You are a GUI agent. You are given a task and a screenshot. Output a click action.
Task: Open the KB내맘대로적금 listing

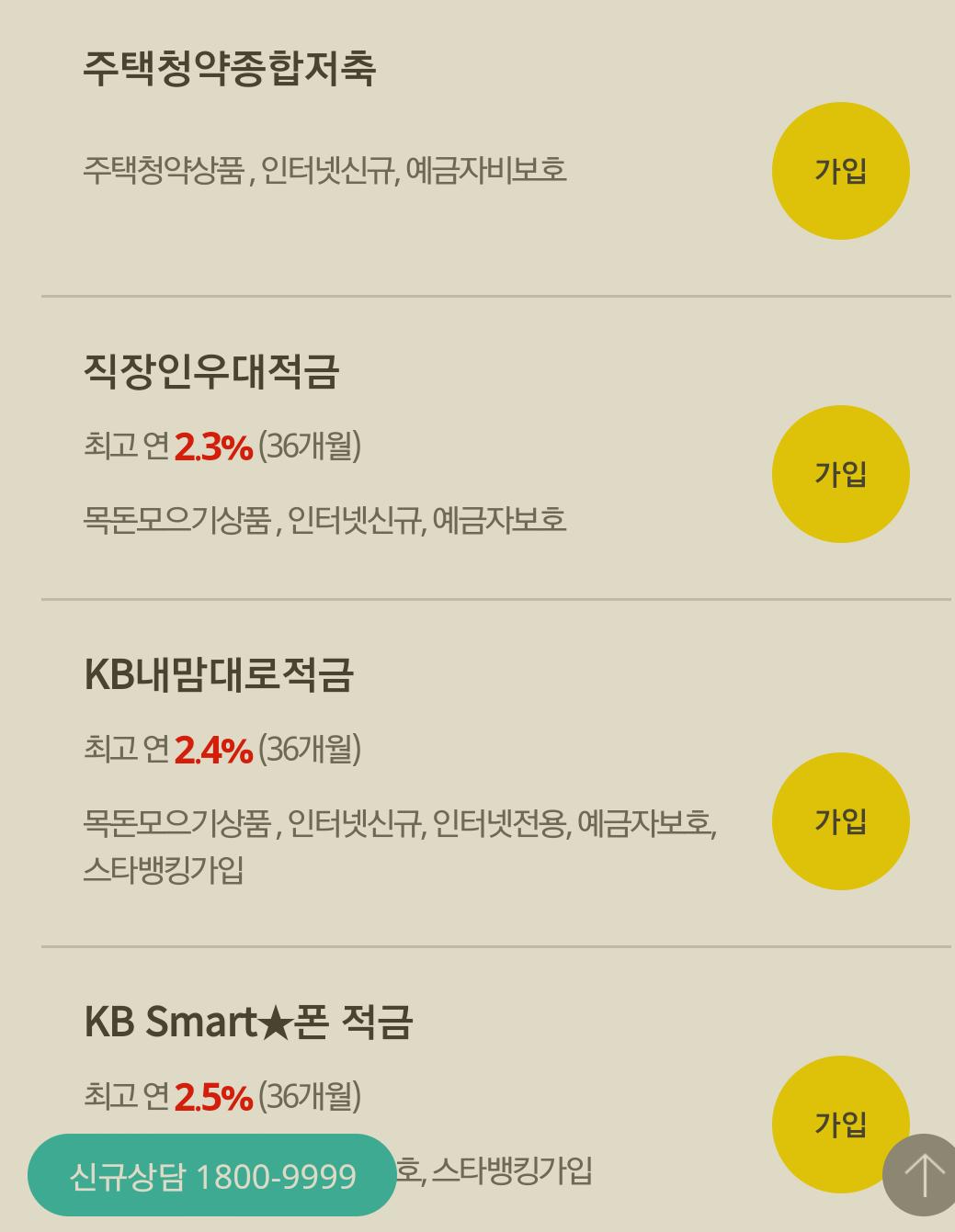coord(219,673)
